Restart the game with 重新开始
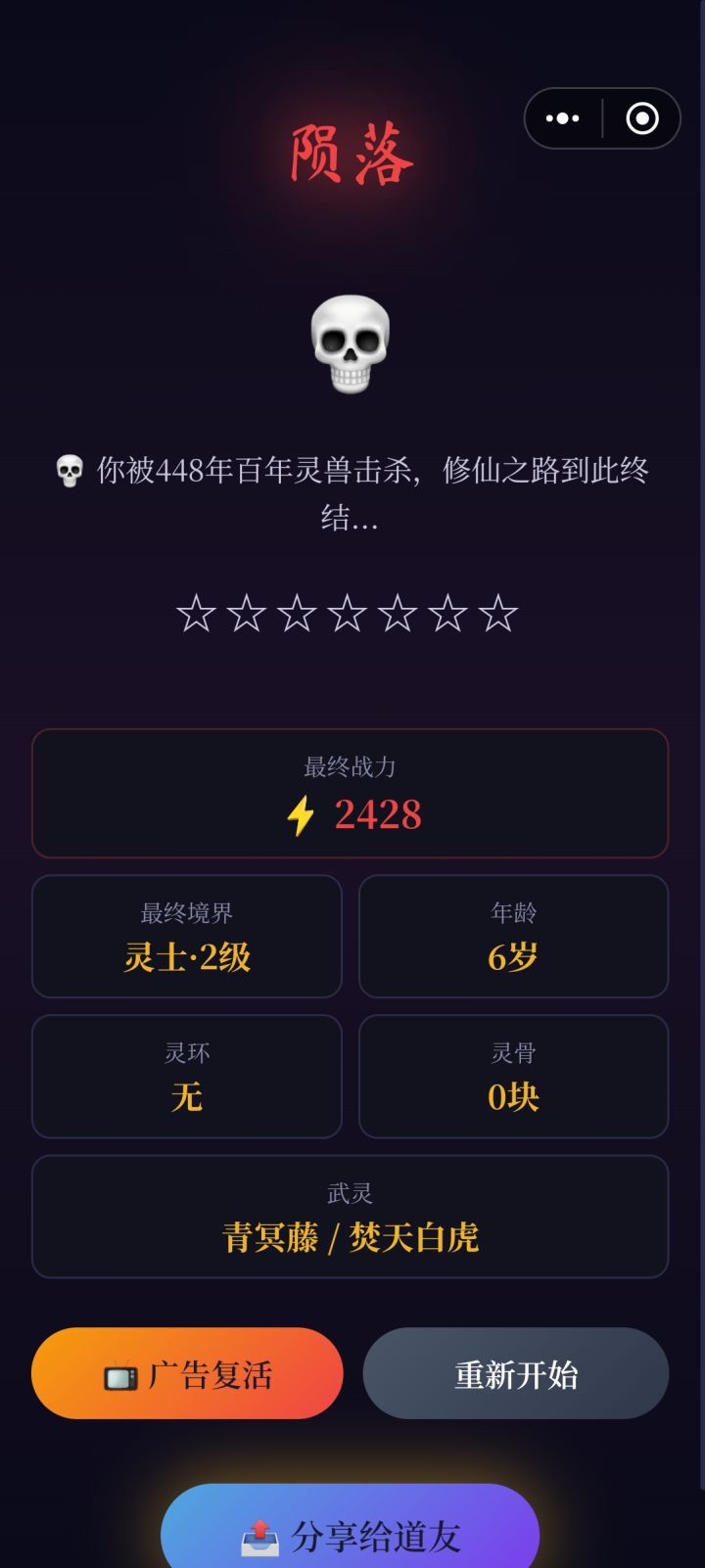 [x=516, y=1373]
